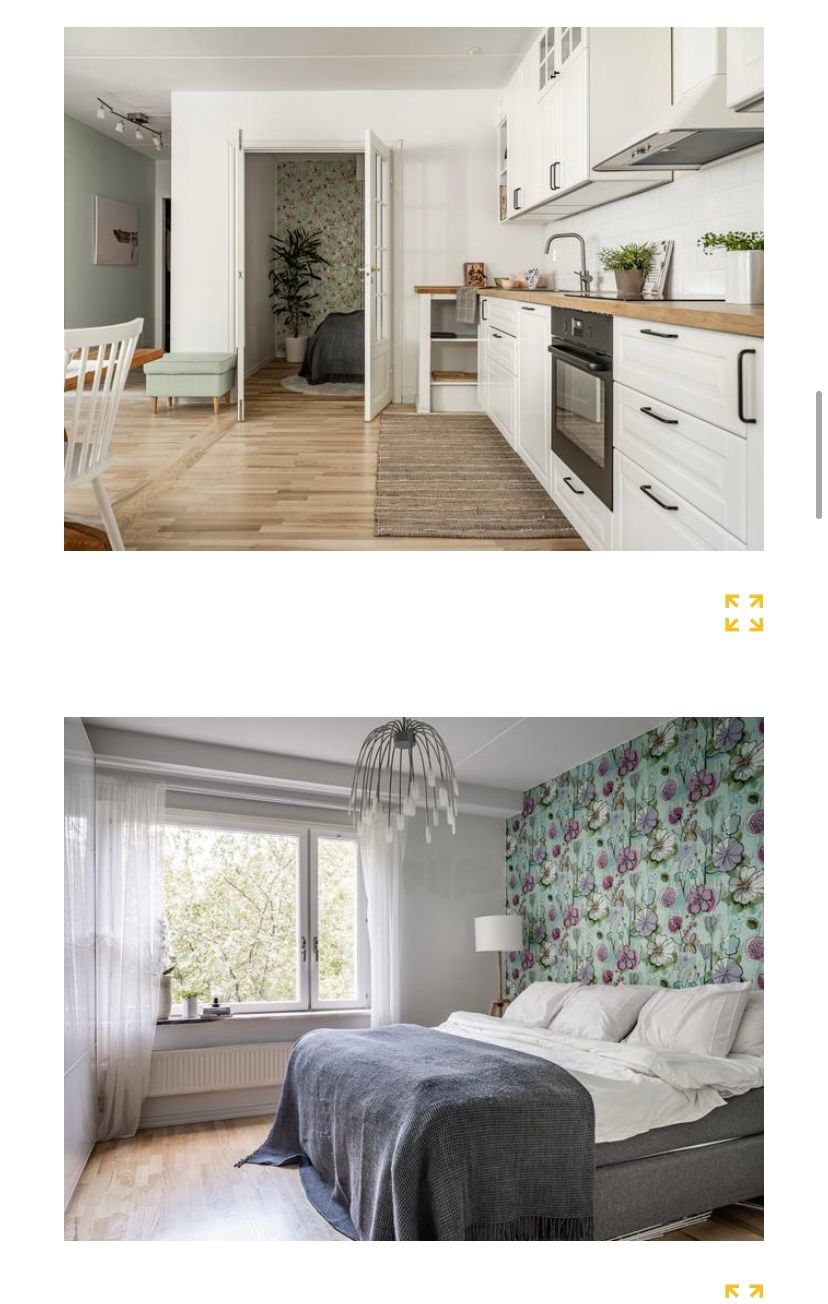This screenshot has height=1304, width=828.
Task: Expand the bedroom photo to fullscreen
Action: (x=744, y=1294)
